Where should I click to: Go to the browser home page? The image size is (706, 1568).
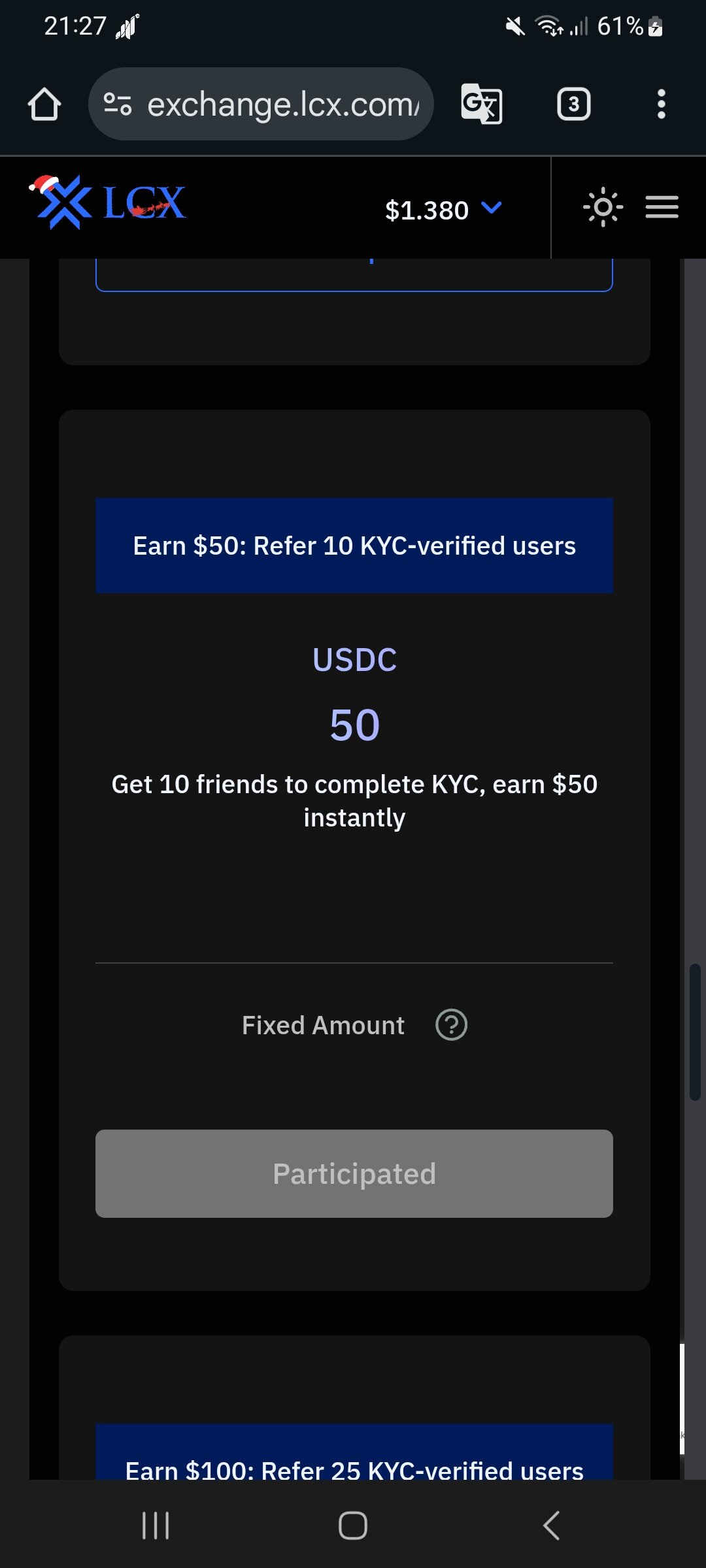click(x=44, y=105)
